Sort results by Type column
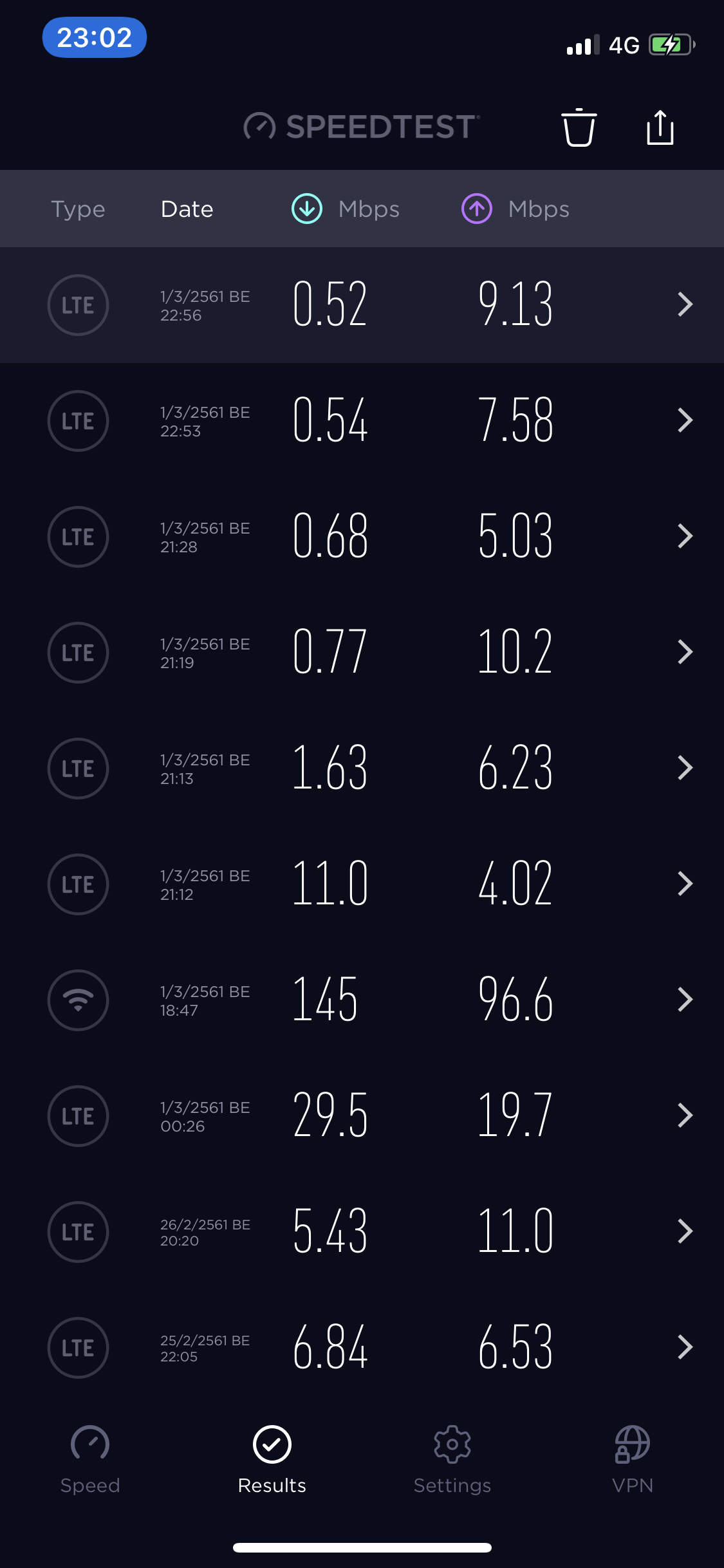Viewport: 724px width, 1568px height. 78,209
